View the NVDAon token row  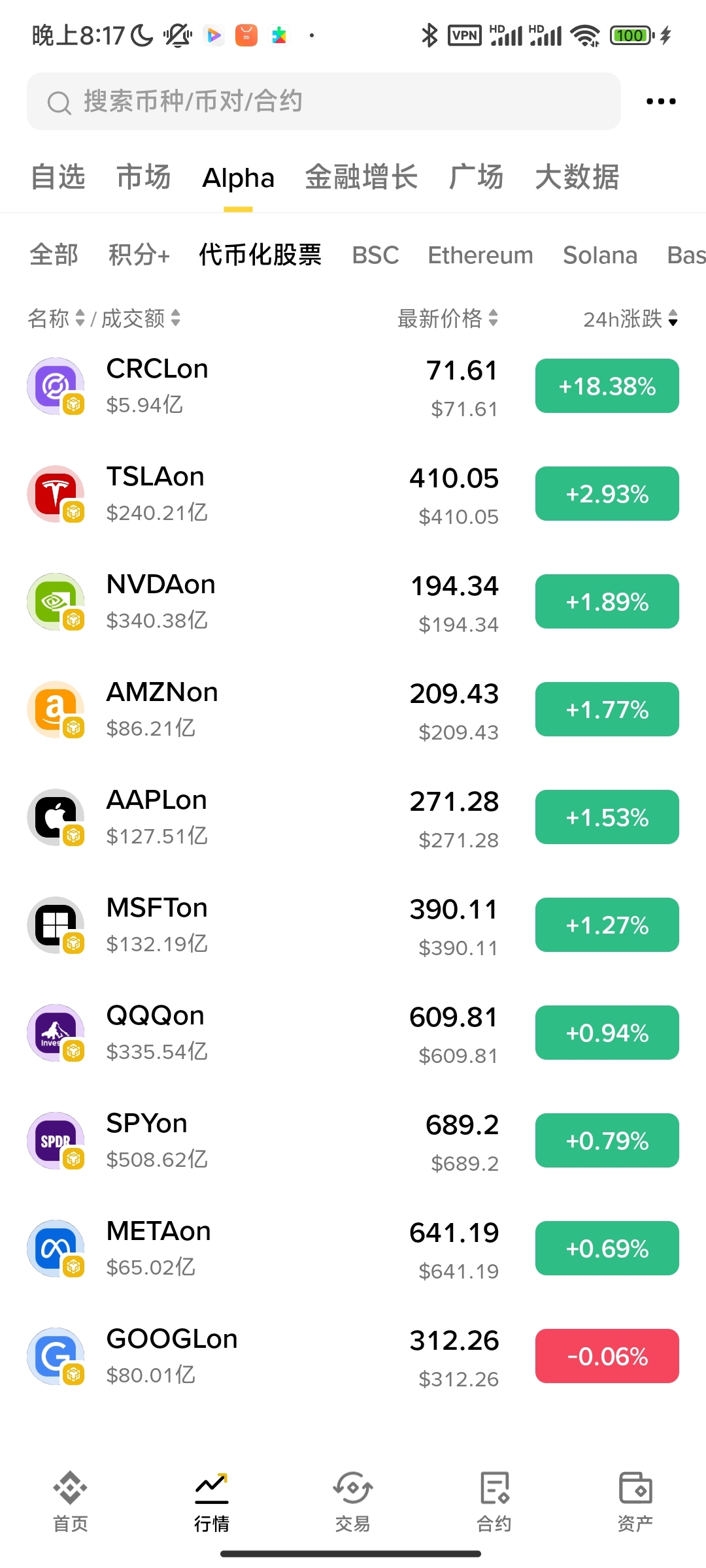261,602
